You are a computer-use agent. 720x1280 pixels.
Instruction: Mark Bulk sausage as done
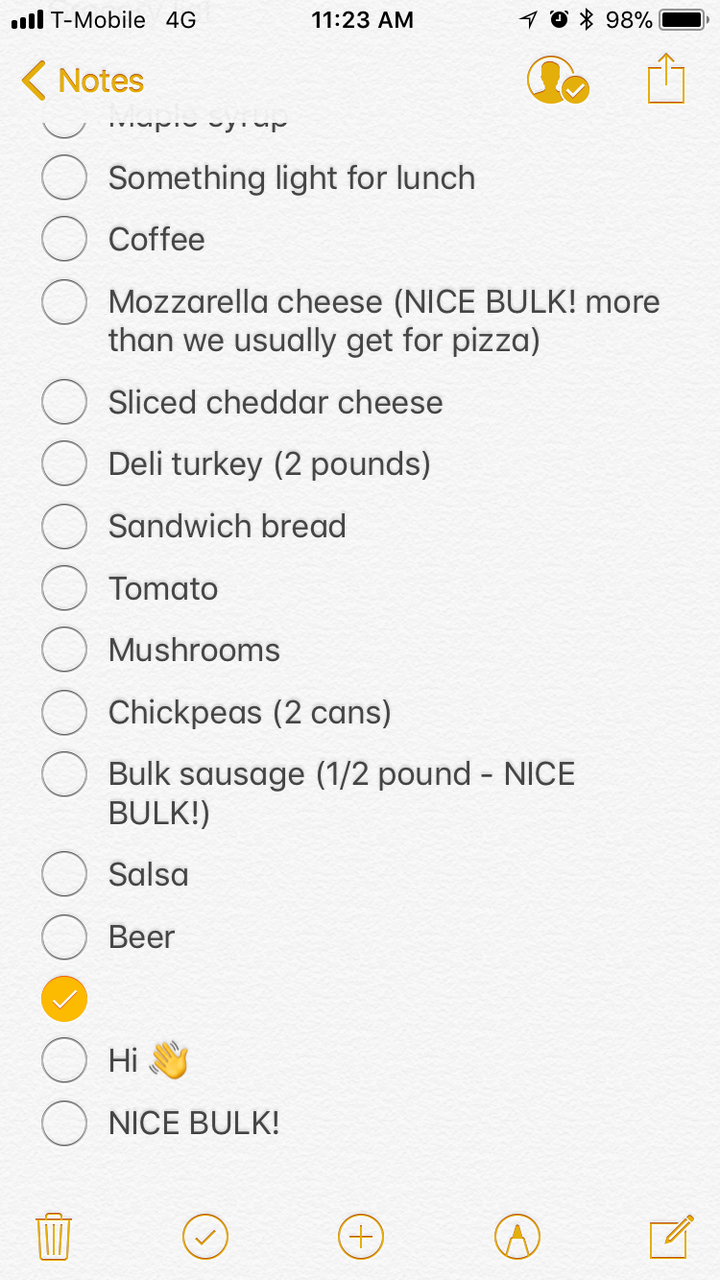click(x=64, y=774)
